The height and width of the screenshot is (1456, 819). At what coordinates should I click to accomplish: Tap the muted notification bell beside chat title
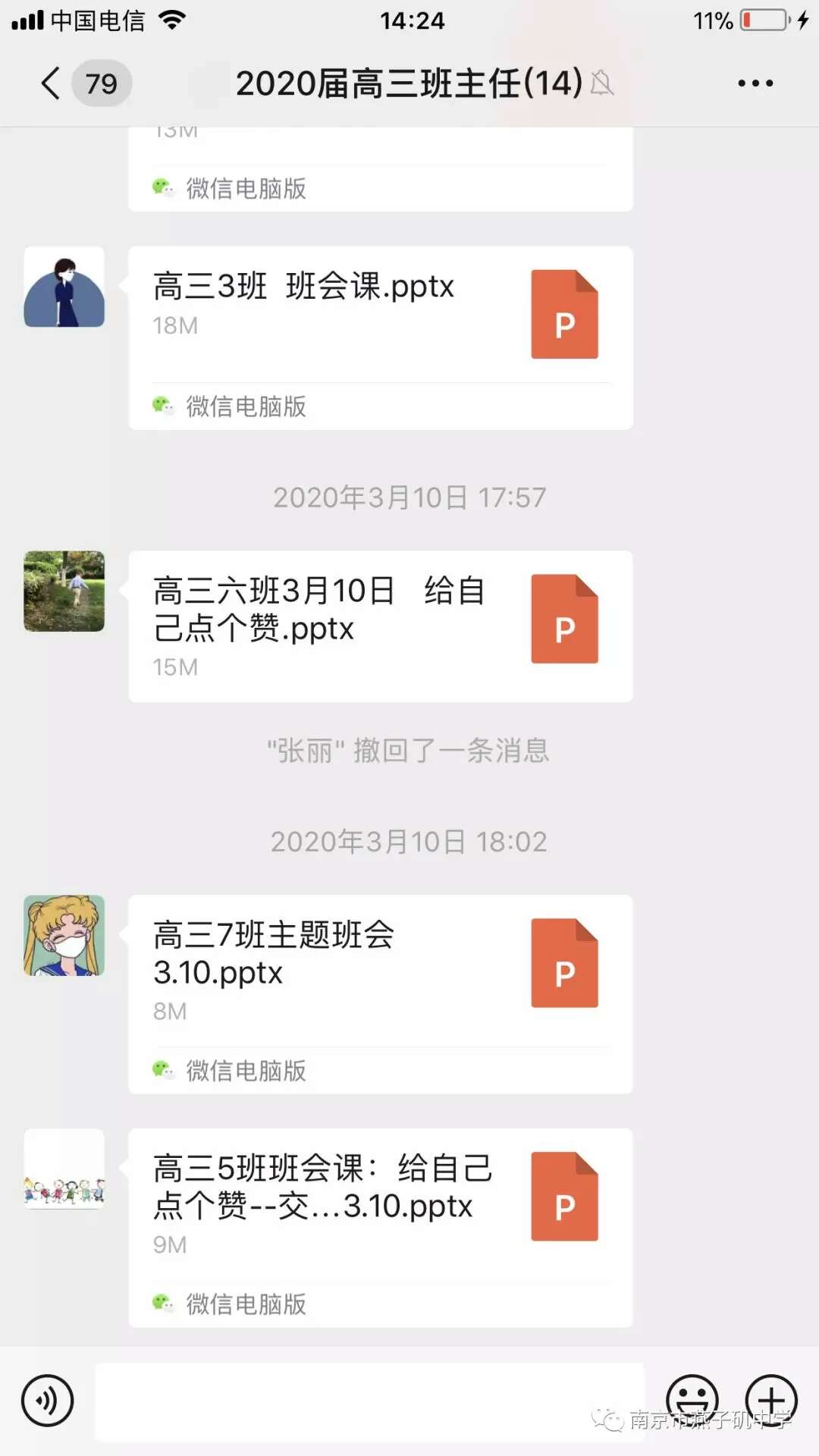pos(603,85)
